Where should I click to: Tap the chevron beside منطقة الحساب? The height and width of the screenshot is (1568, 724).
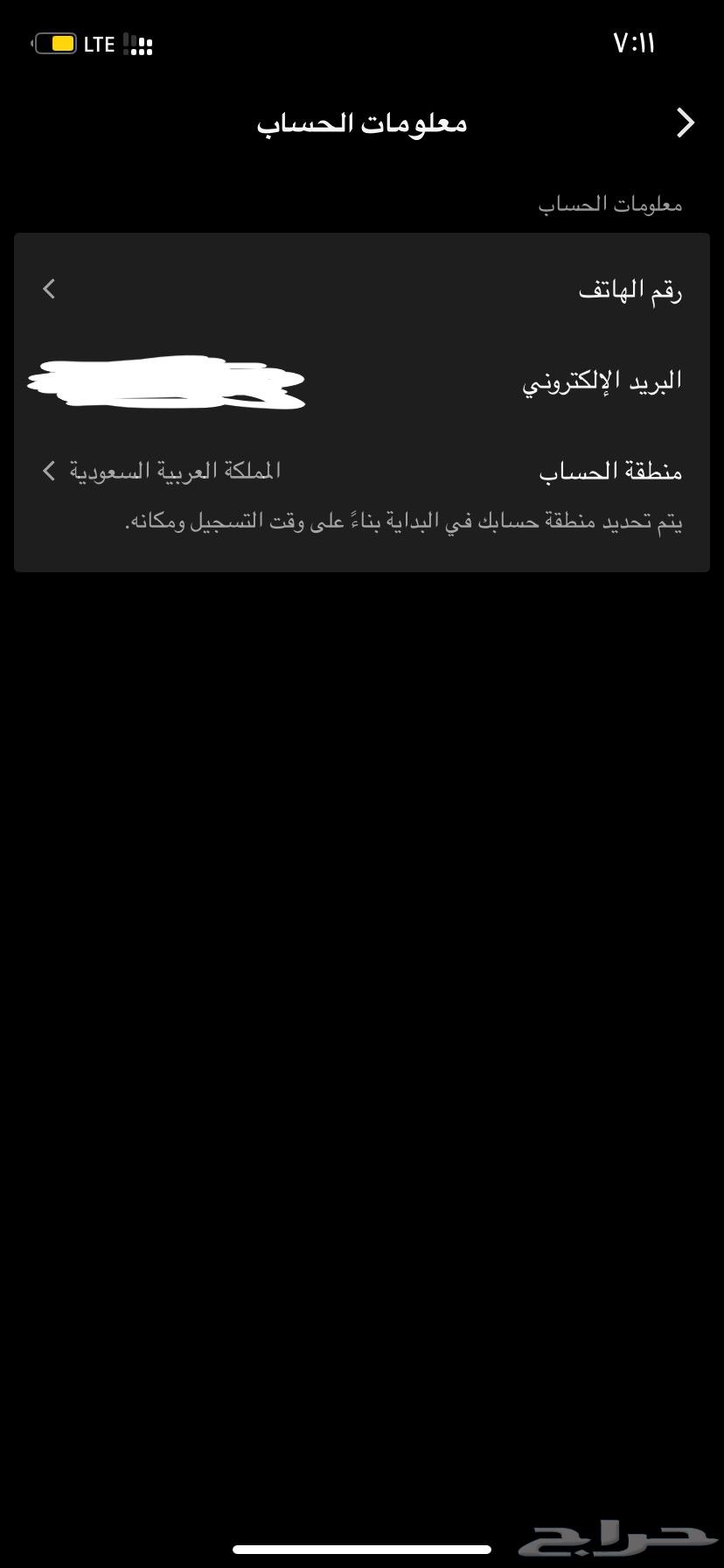coord(48,470)
